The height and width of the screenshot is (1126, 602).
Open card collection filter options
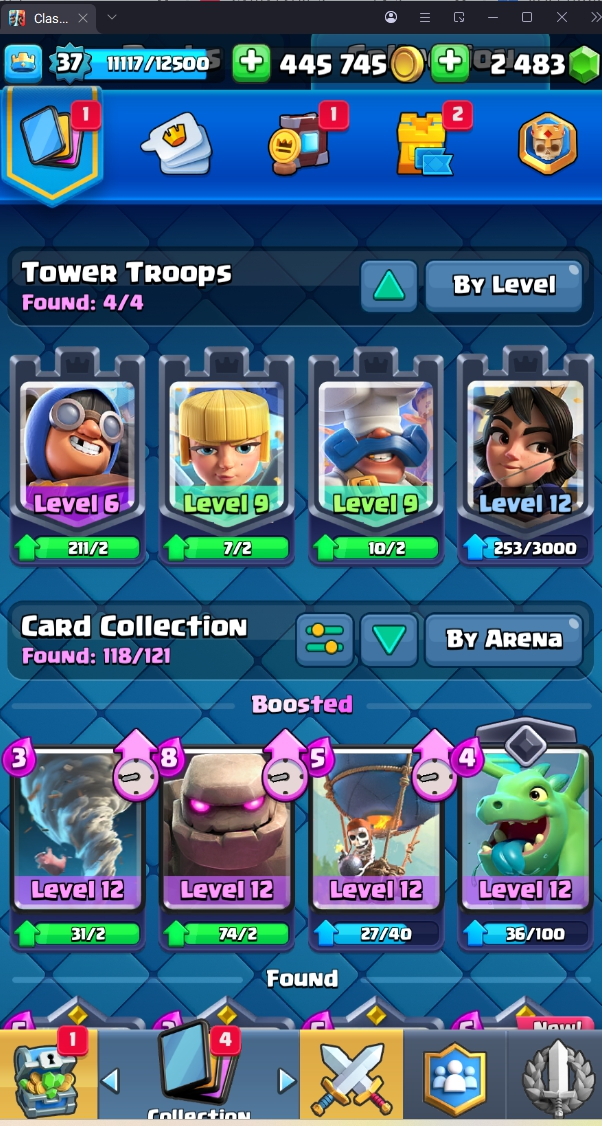click(x=325, y=640)
